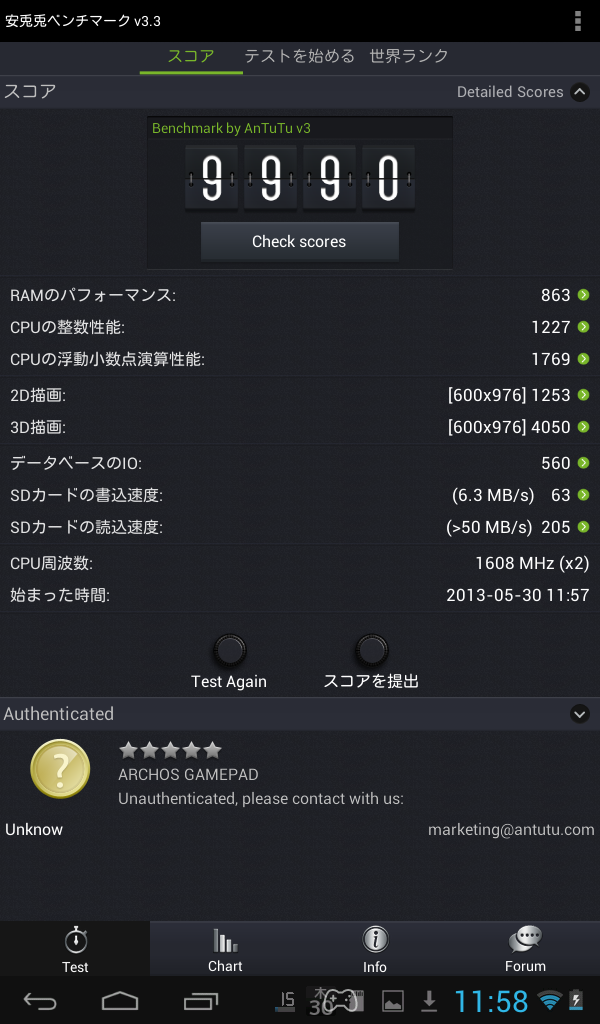Image resolution: width=600 pixels, height=1024 pixels.
Task: Return to the home screen
Action: coord(120,1000)
